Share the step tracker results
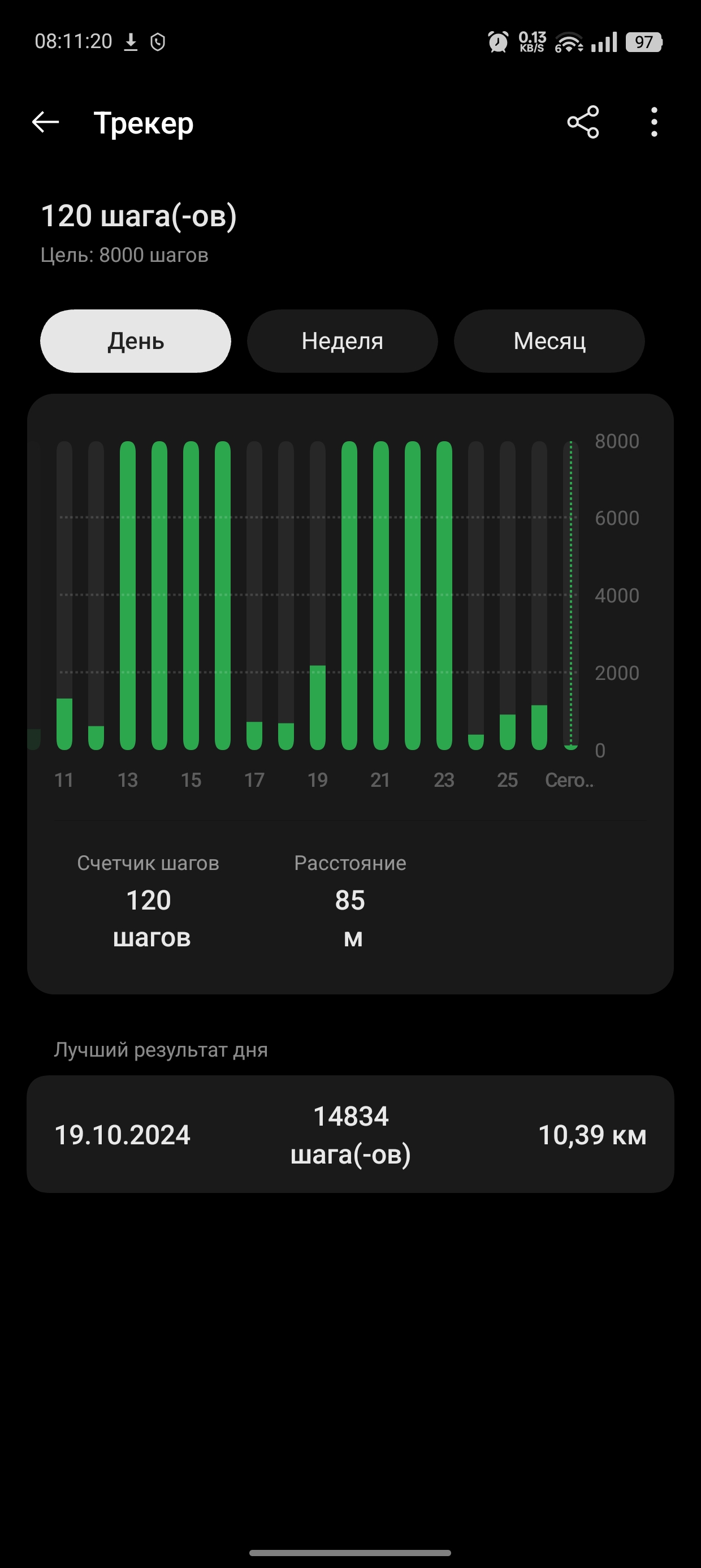701x1568 pixels. [583, 122]
